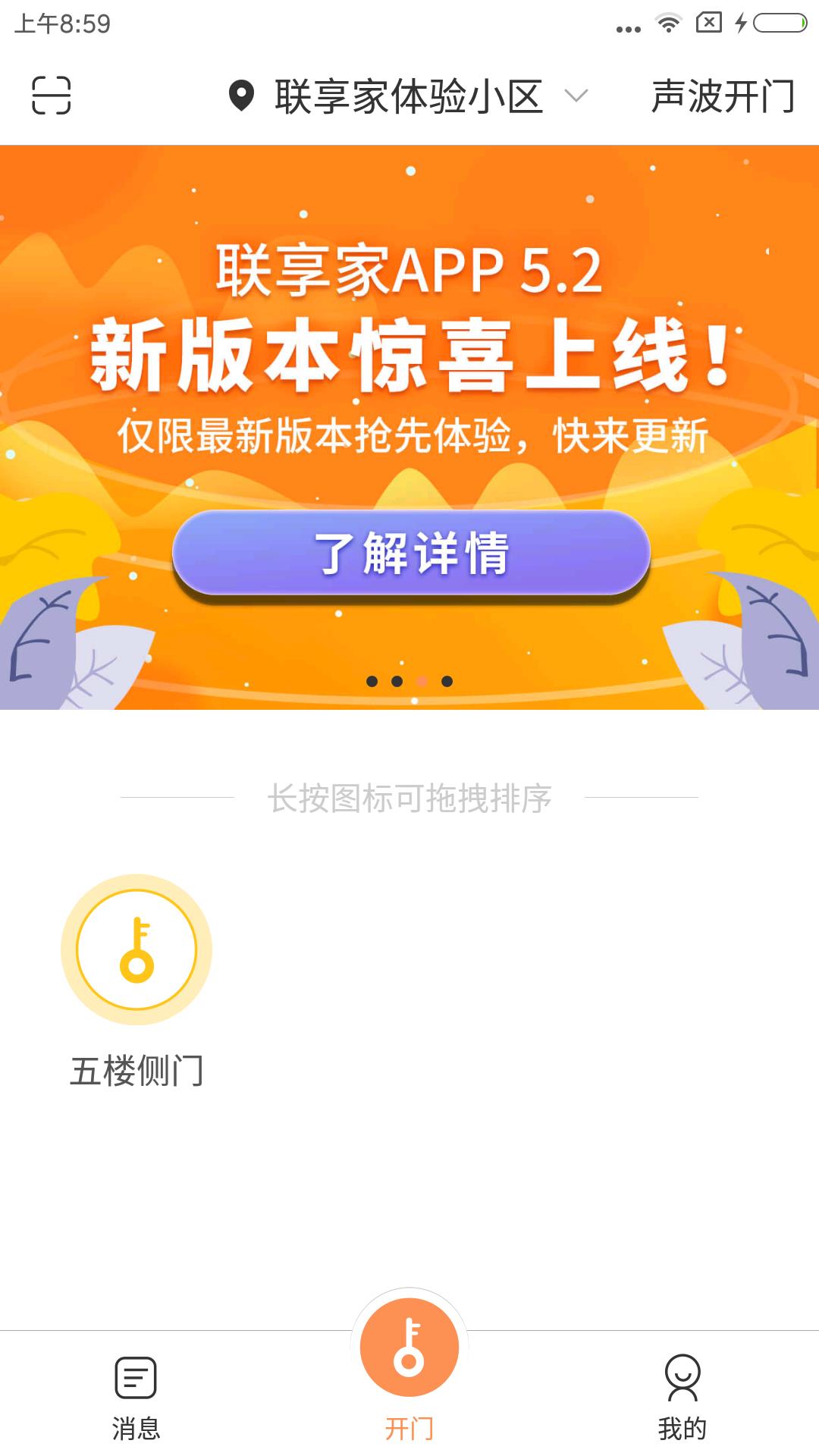Select the second carousel indicator dot
Image resolution: width=819 pixels, height=1456 pixels.
tap(396, 681)
